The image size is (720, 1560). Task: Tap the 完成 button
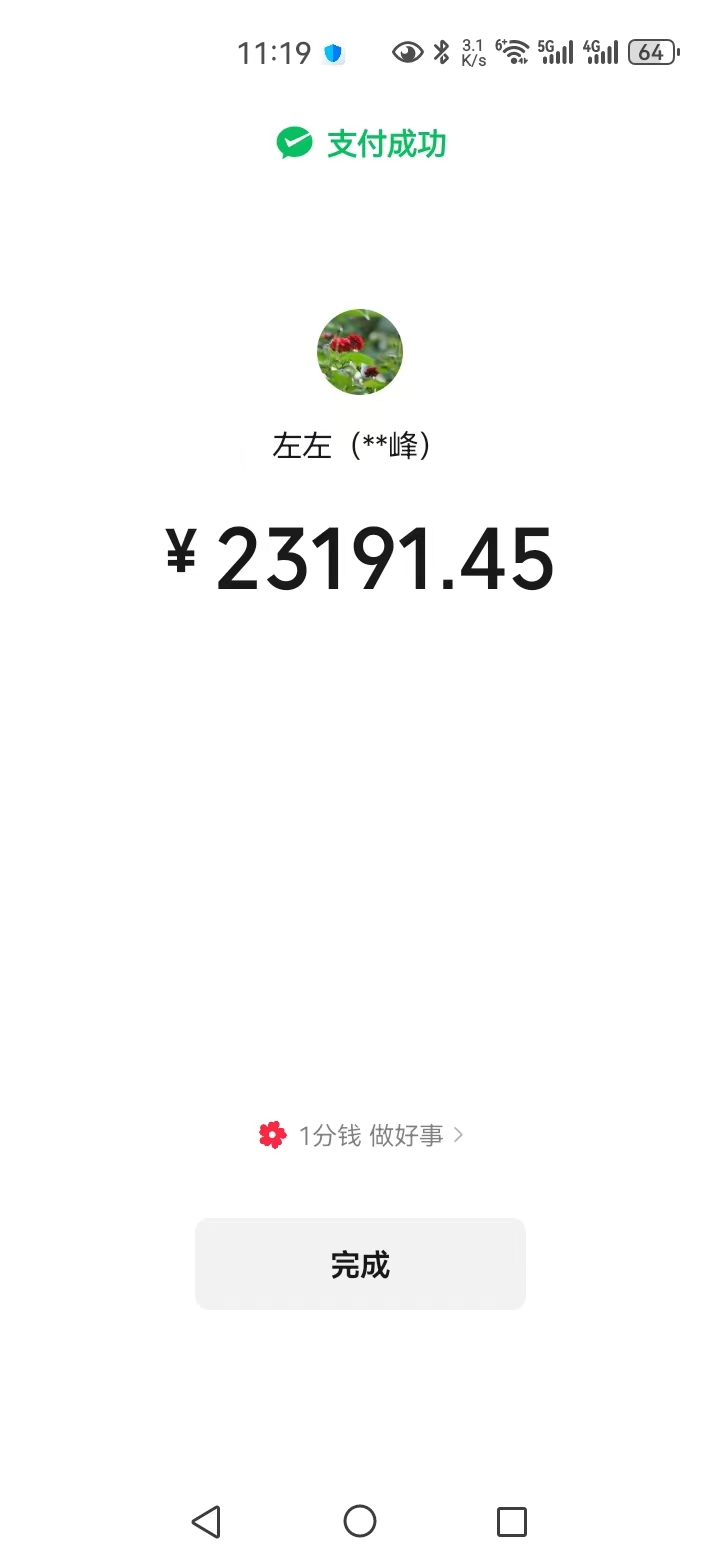pyautogui.click(x=360, y=1264)
